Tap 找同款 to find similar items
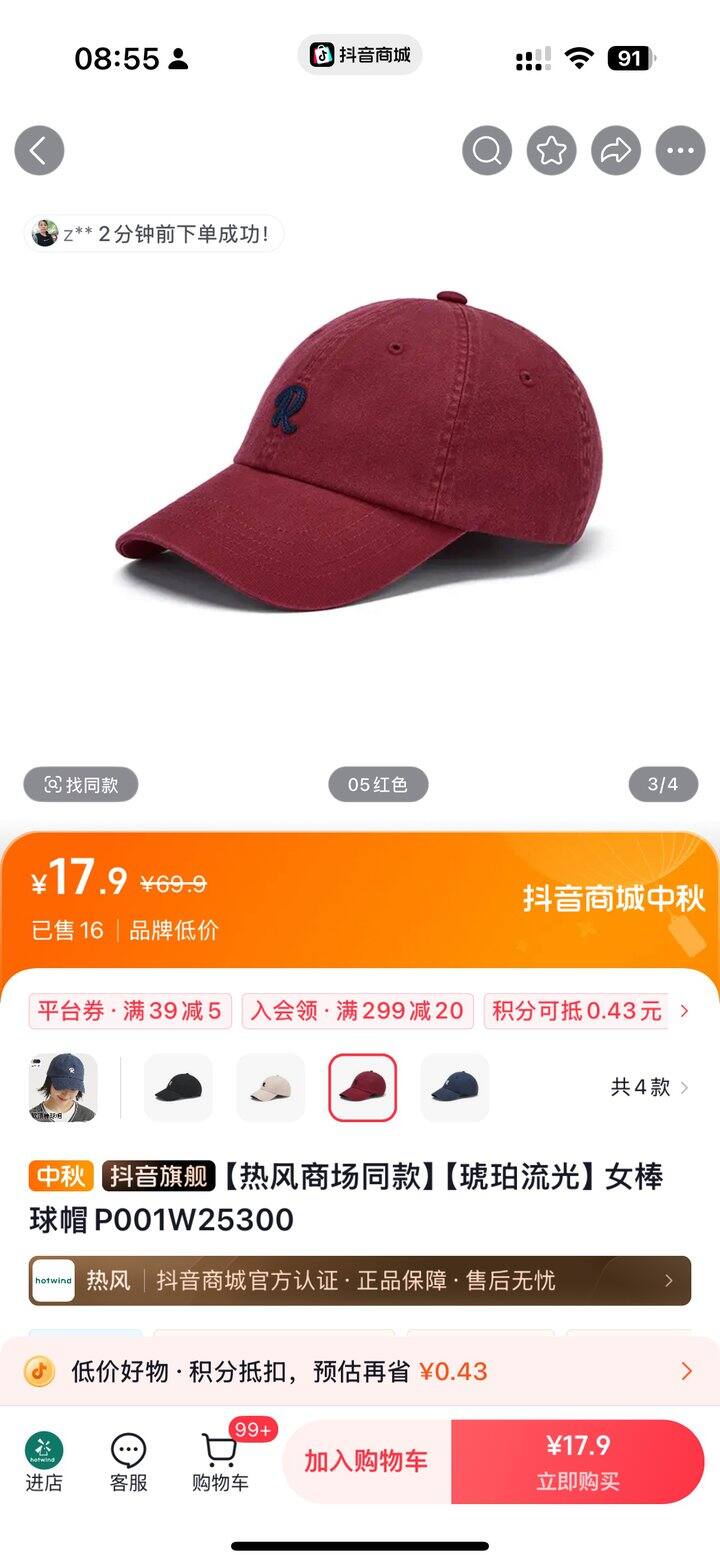 pos(81,785)
